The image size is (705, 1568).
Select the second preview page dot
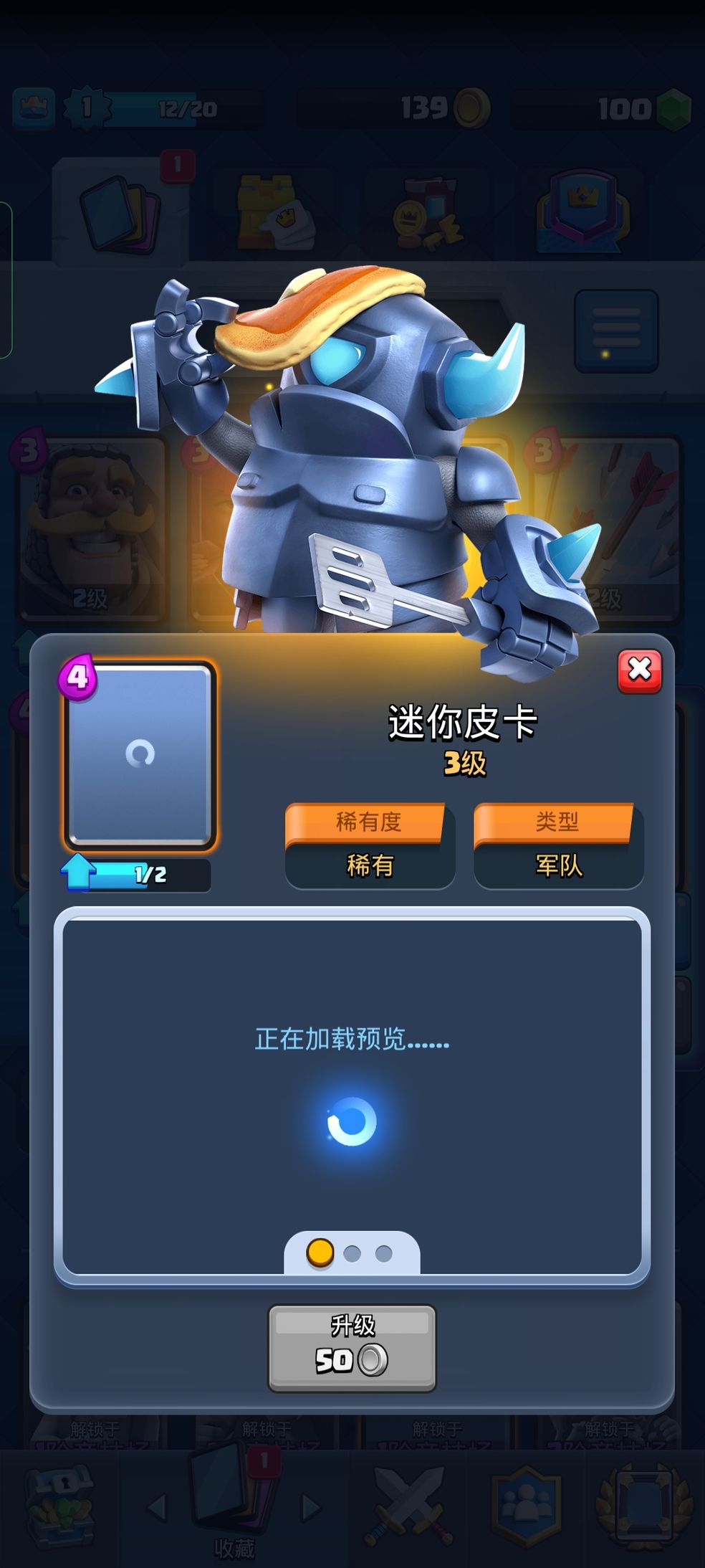(x=352, y=1253)
